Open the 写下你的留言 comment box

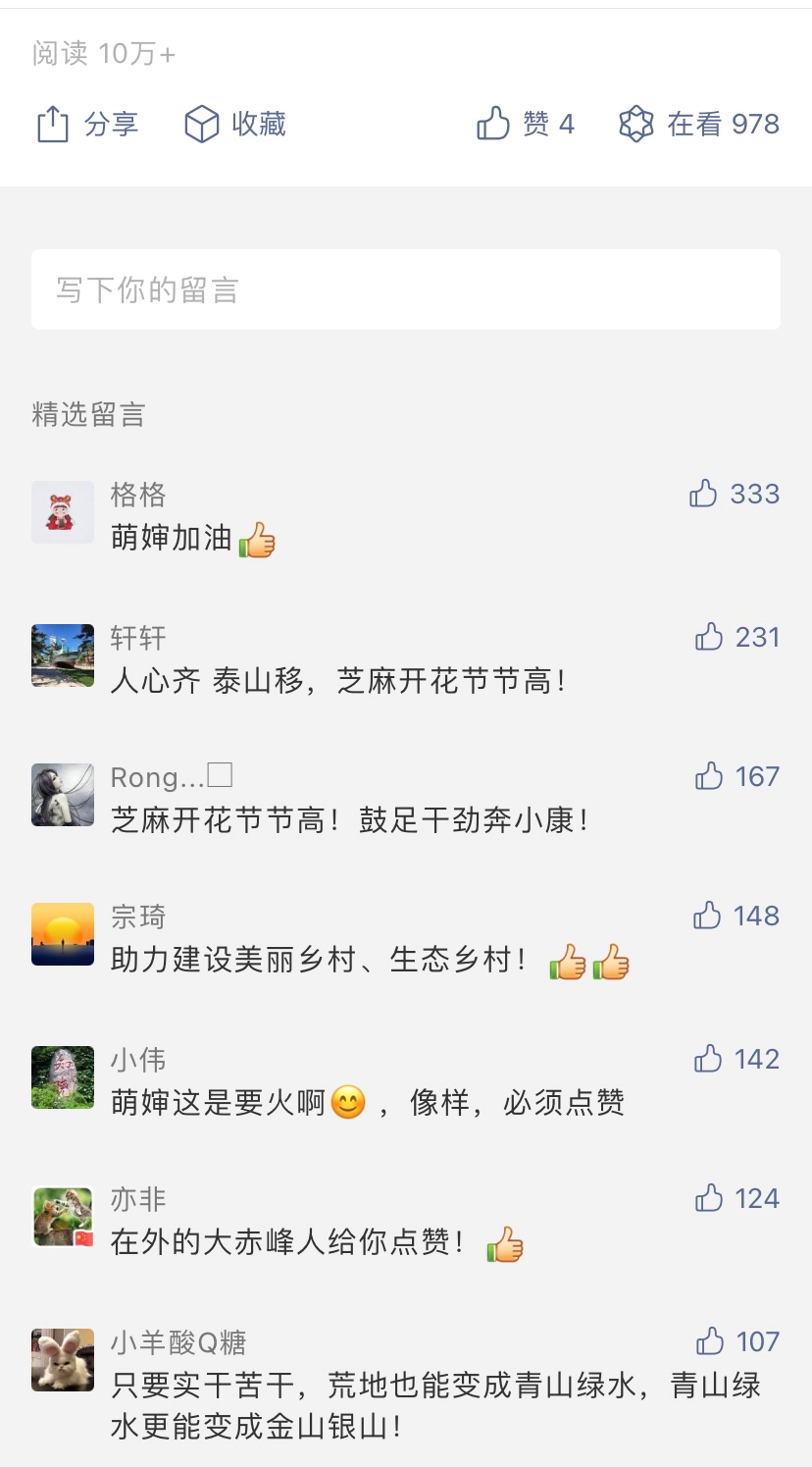(x=405, y=289)
